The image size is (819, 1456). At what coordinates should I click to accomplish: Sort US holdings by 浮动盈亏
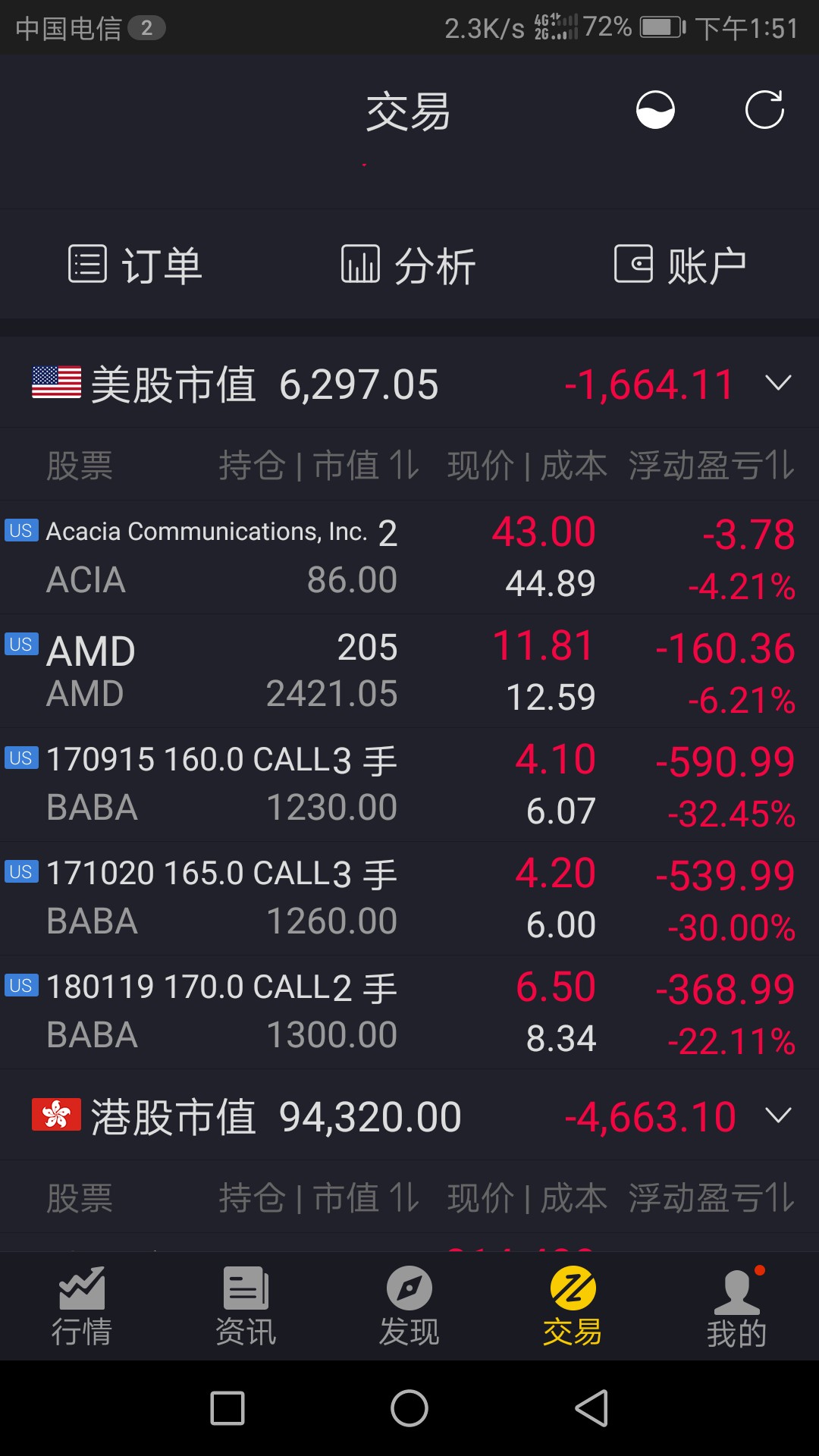711,466
